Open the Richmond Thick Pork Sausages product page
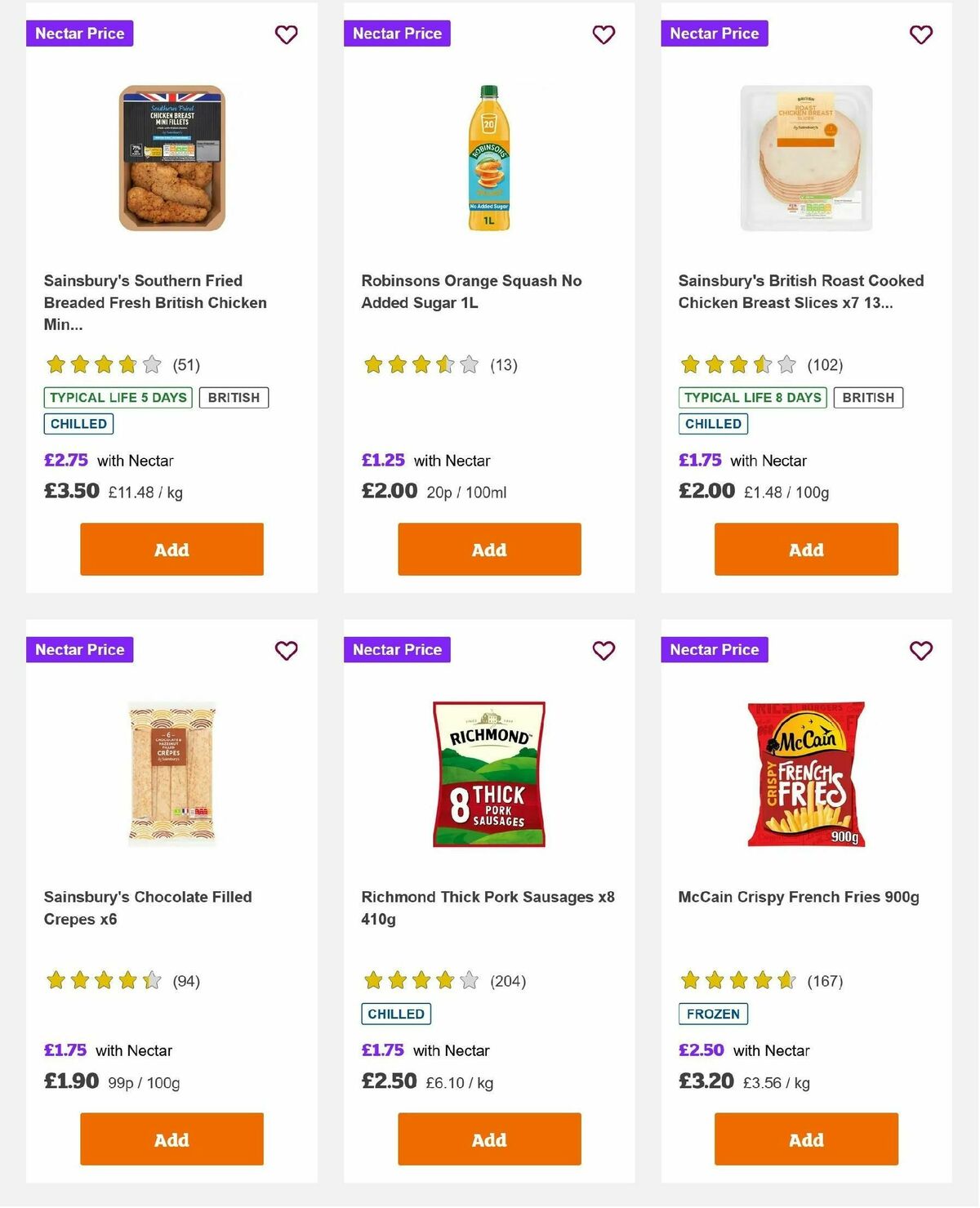Image resolution: width=980 pixels, height=1208 pixels. click(x=488, y=907)
